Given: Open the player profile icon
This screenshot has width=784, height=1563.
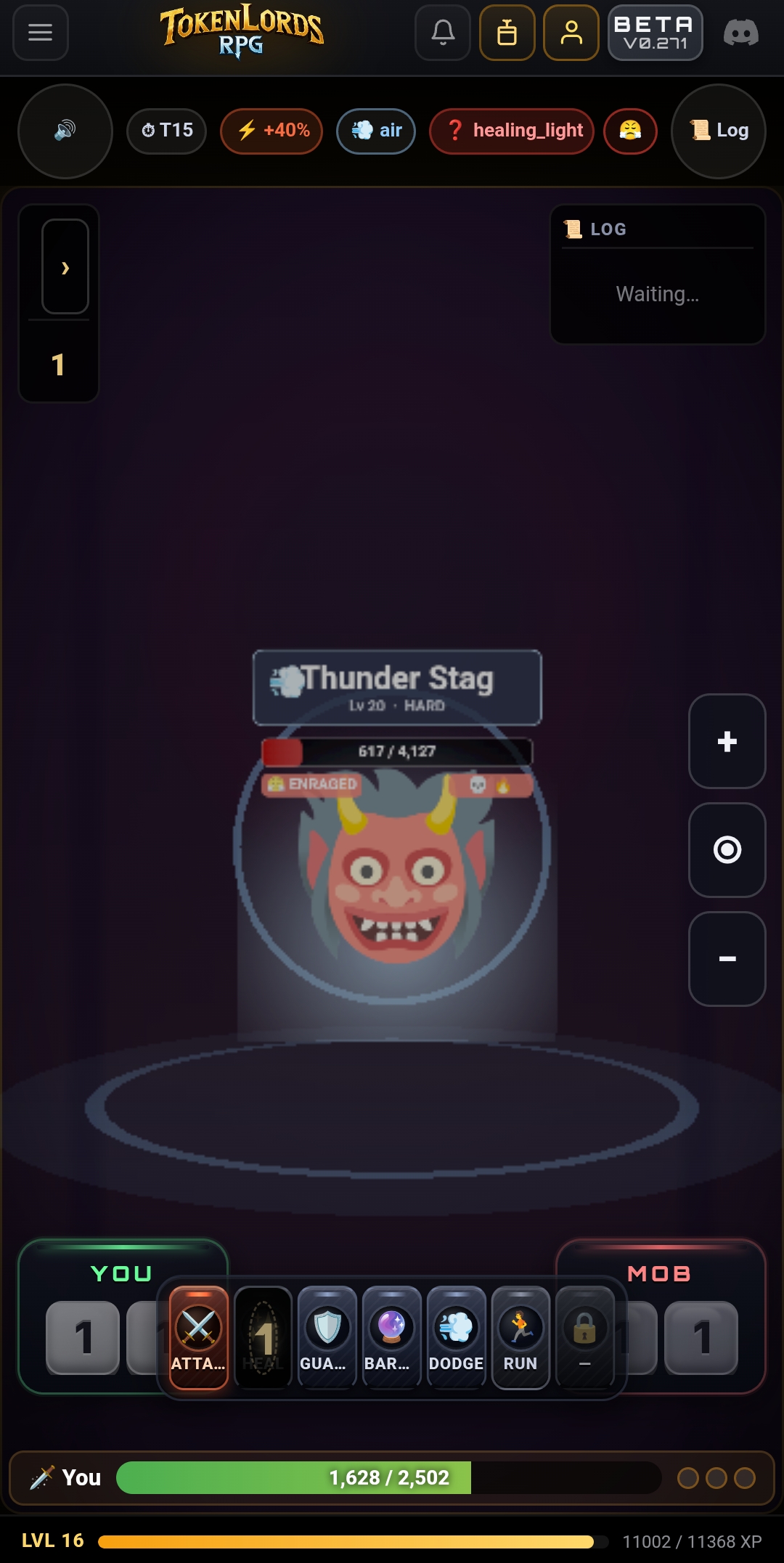Looking at the screenshot, I should (571, 33).
